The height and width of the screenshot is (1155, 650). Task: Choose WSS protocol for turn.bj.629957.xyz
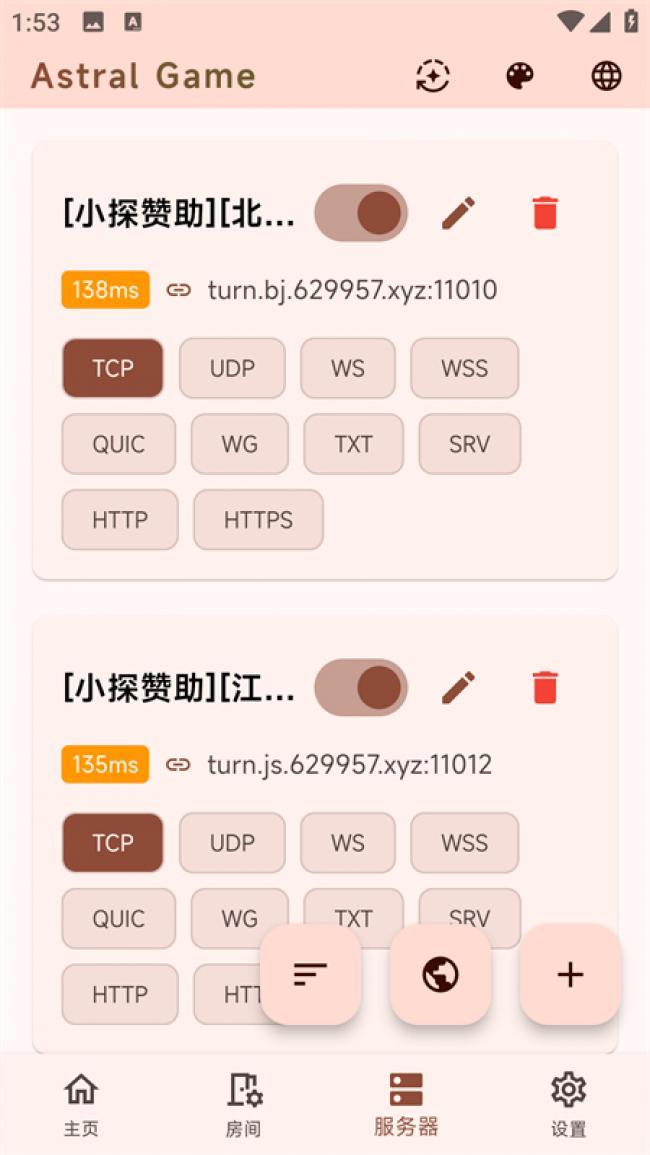(x=464, y=368)
